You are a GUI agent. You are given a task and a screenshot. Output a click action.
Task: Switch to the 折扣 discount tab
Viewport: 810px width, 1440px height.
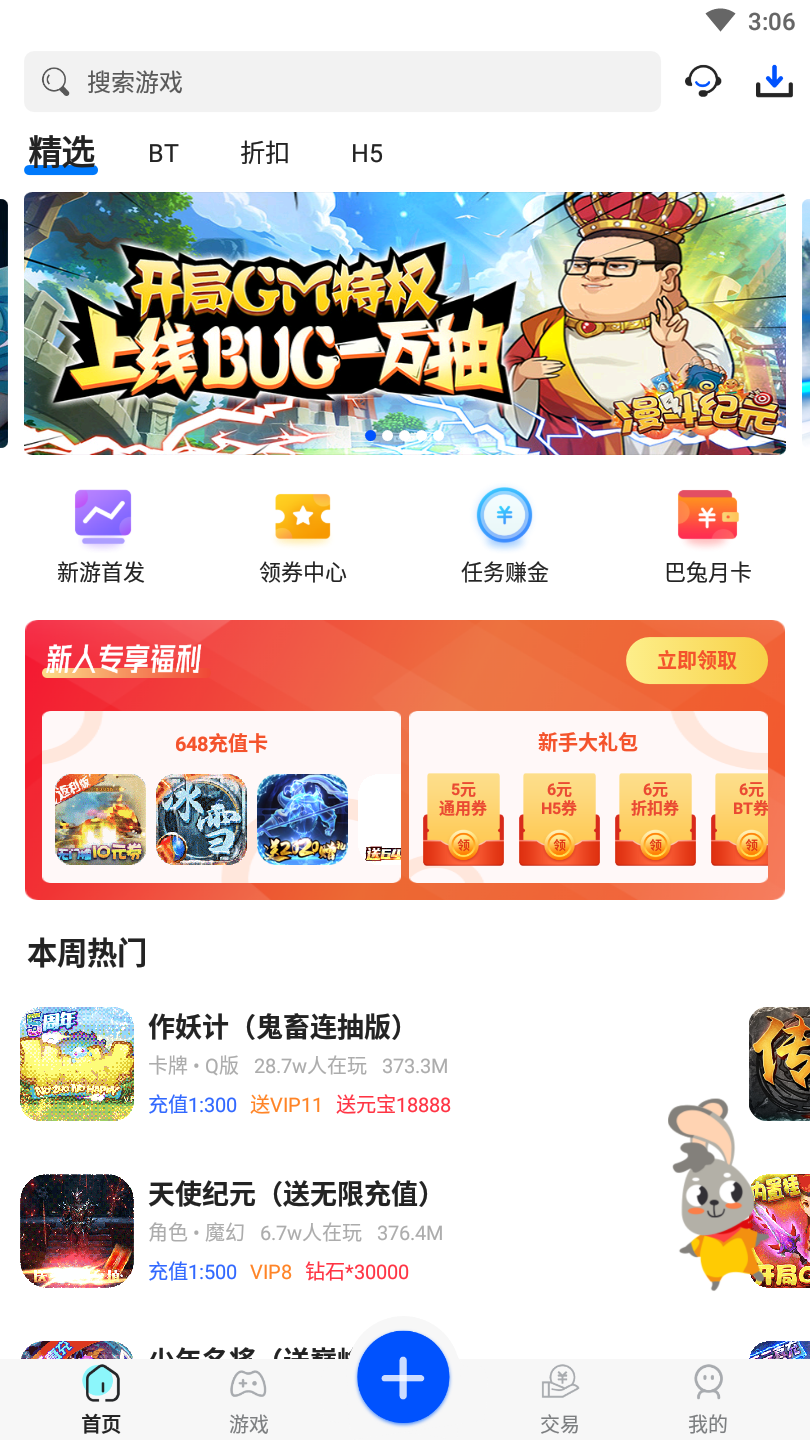tap(264, 154)
